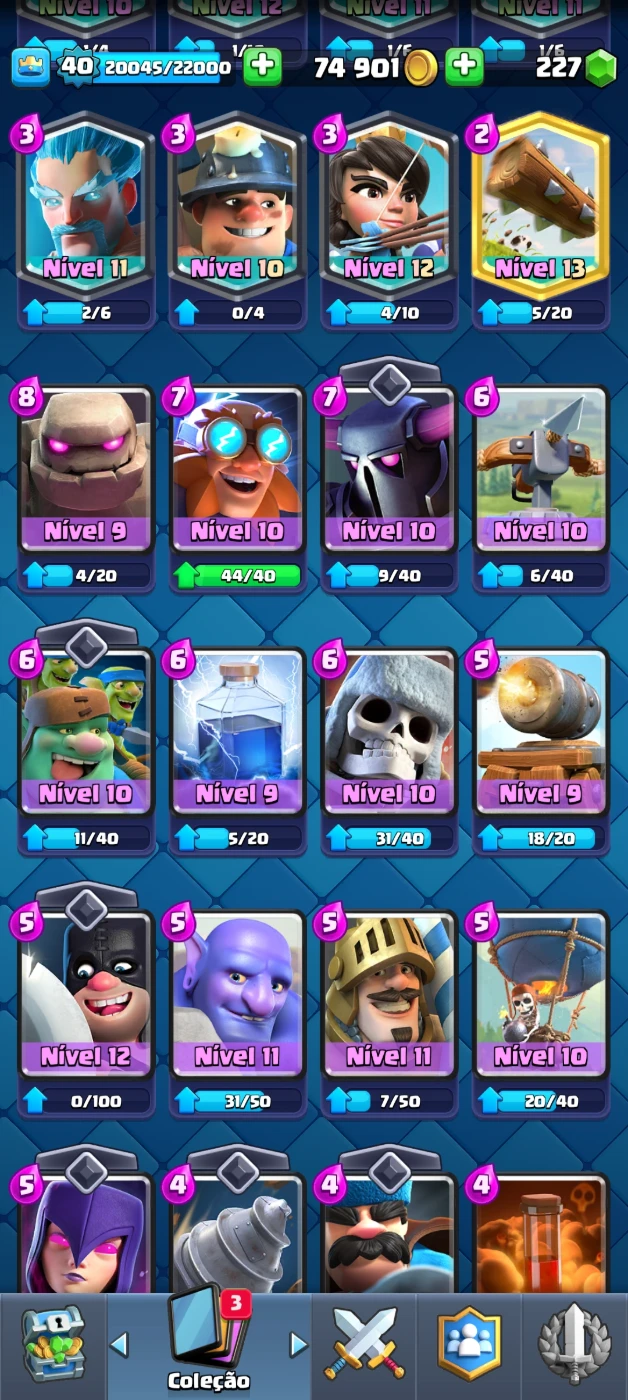Open the clan social tab
This screenshot has width=628, height=1400.
[468, 1345]
